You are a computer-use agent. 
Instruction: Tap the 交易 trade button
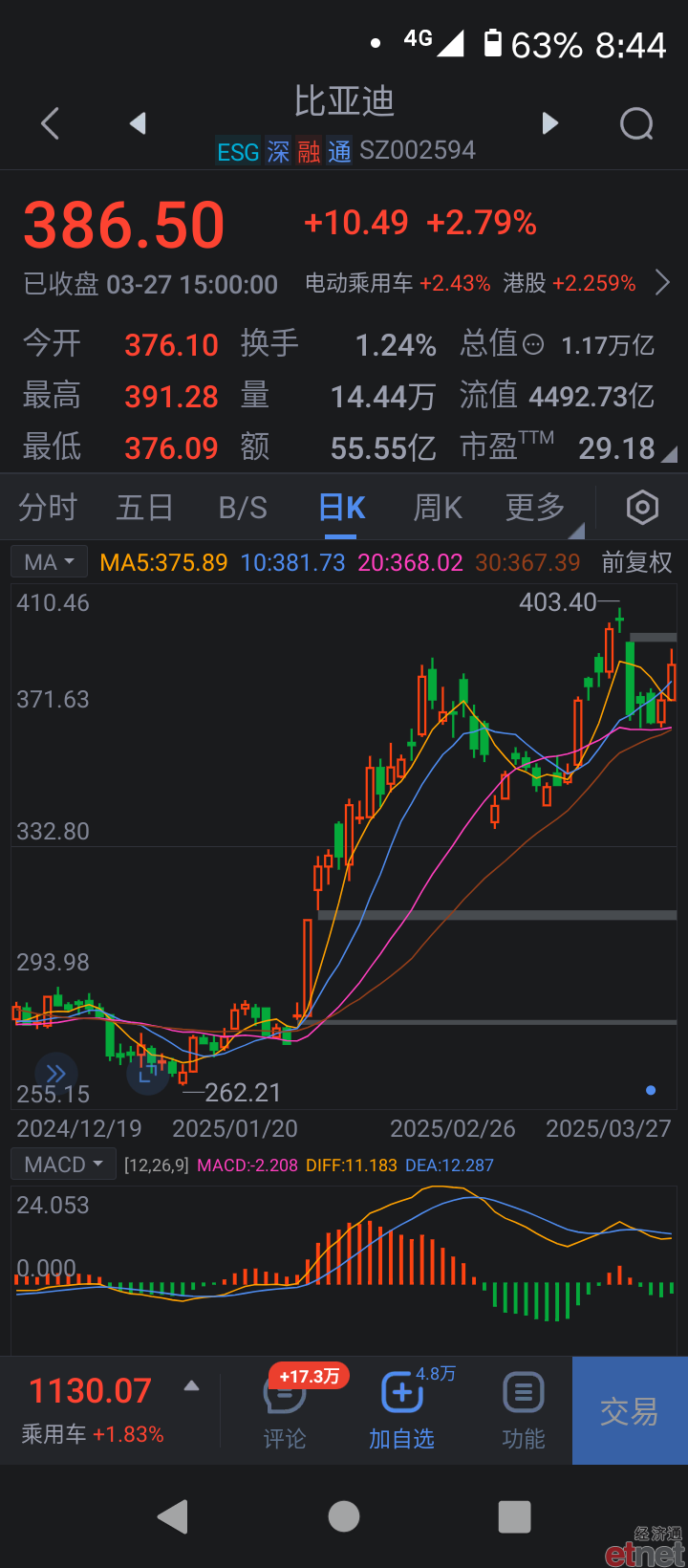630,1410
